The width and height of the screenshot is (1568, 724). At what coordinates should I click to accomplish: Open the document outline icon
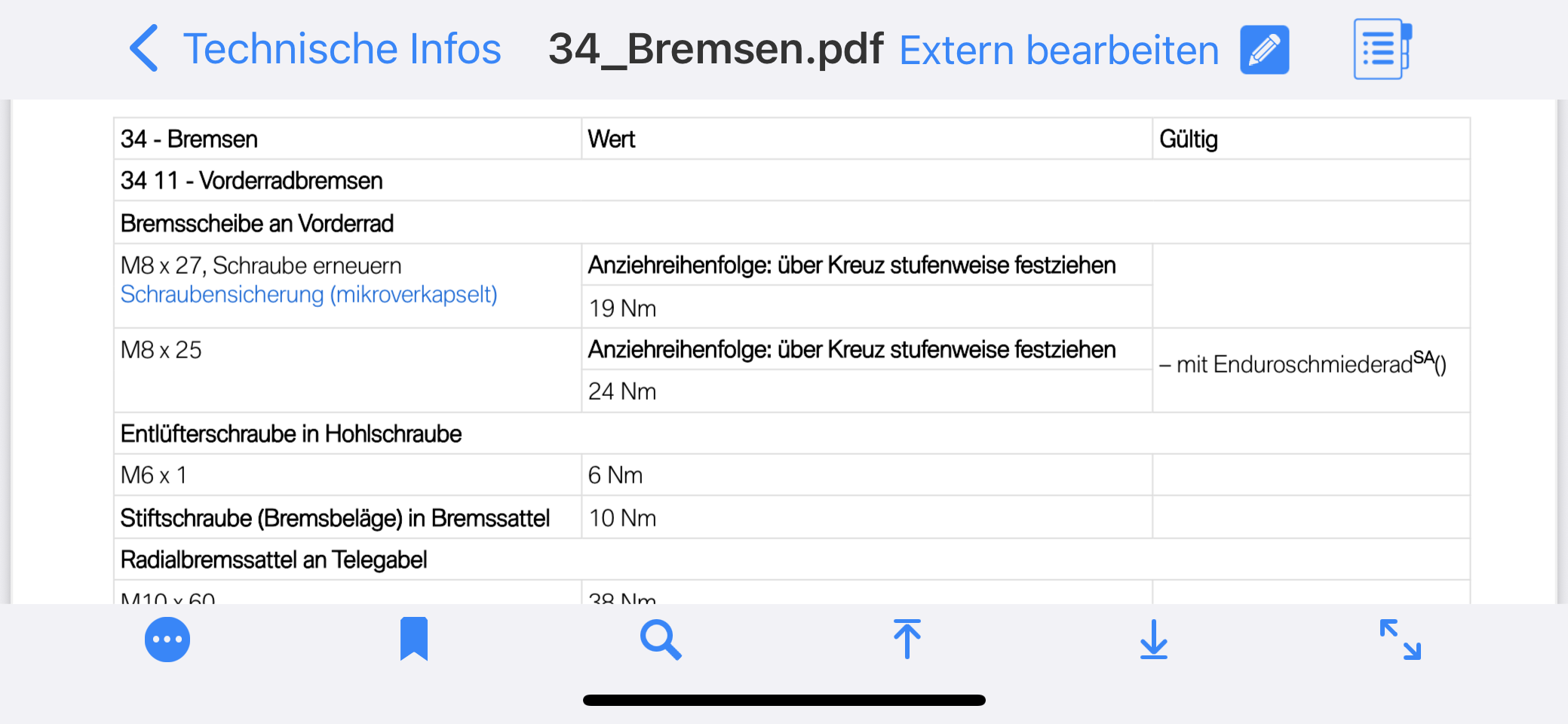1381,50
